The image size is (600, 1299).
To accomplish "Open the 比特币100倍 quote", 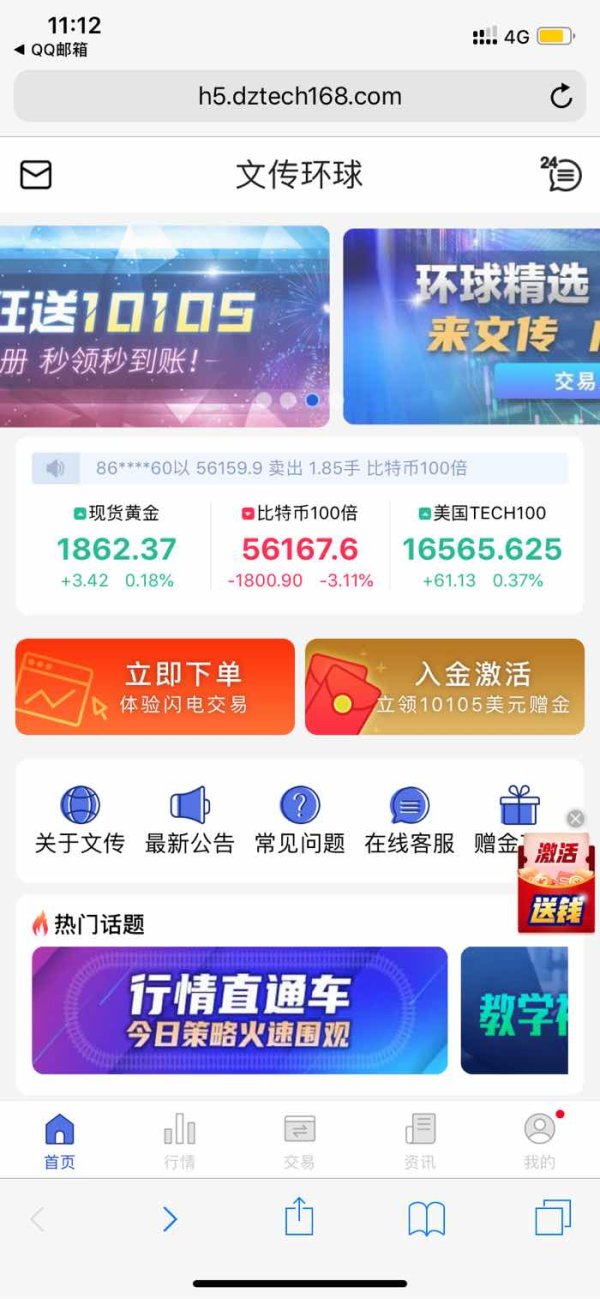I will point(300,546).
